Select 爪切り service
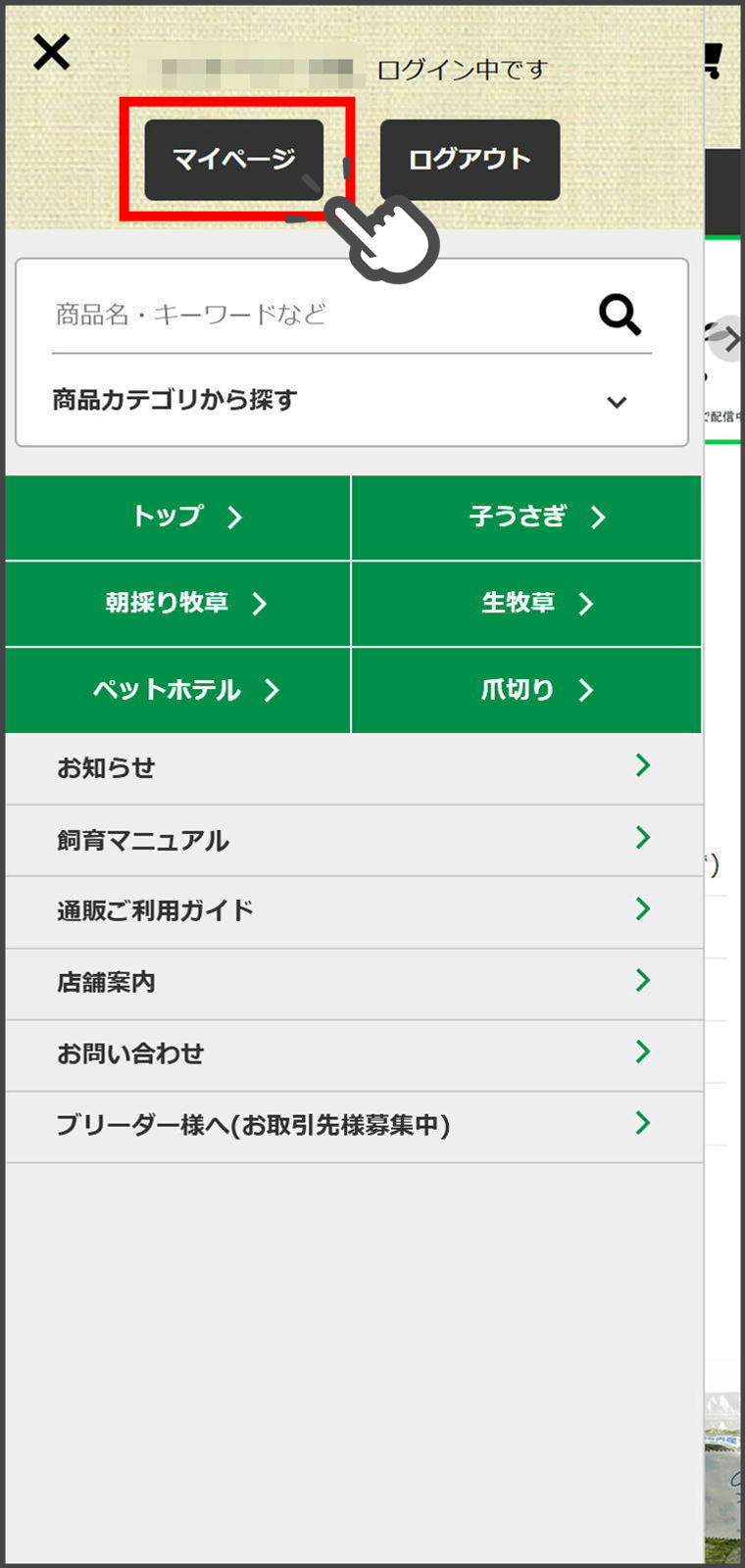Viewport: 745px width, 1568px height. pyautogui.click(x=526, y=690)
